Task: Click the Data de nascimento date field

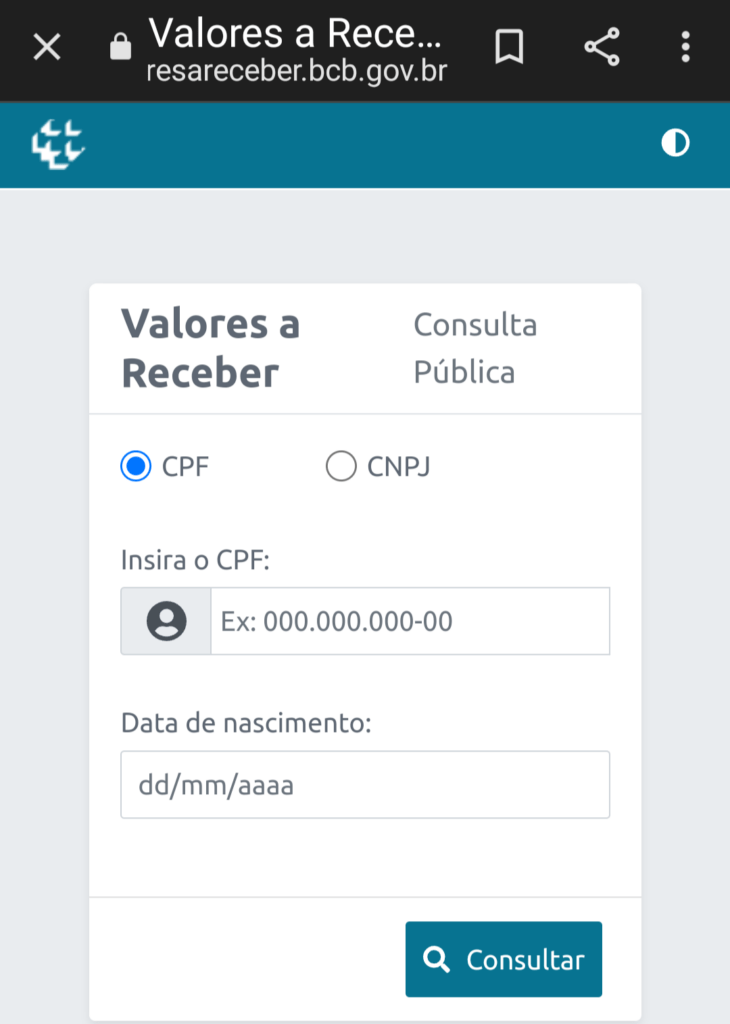Action: [x=365, y=784]
